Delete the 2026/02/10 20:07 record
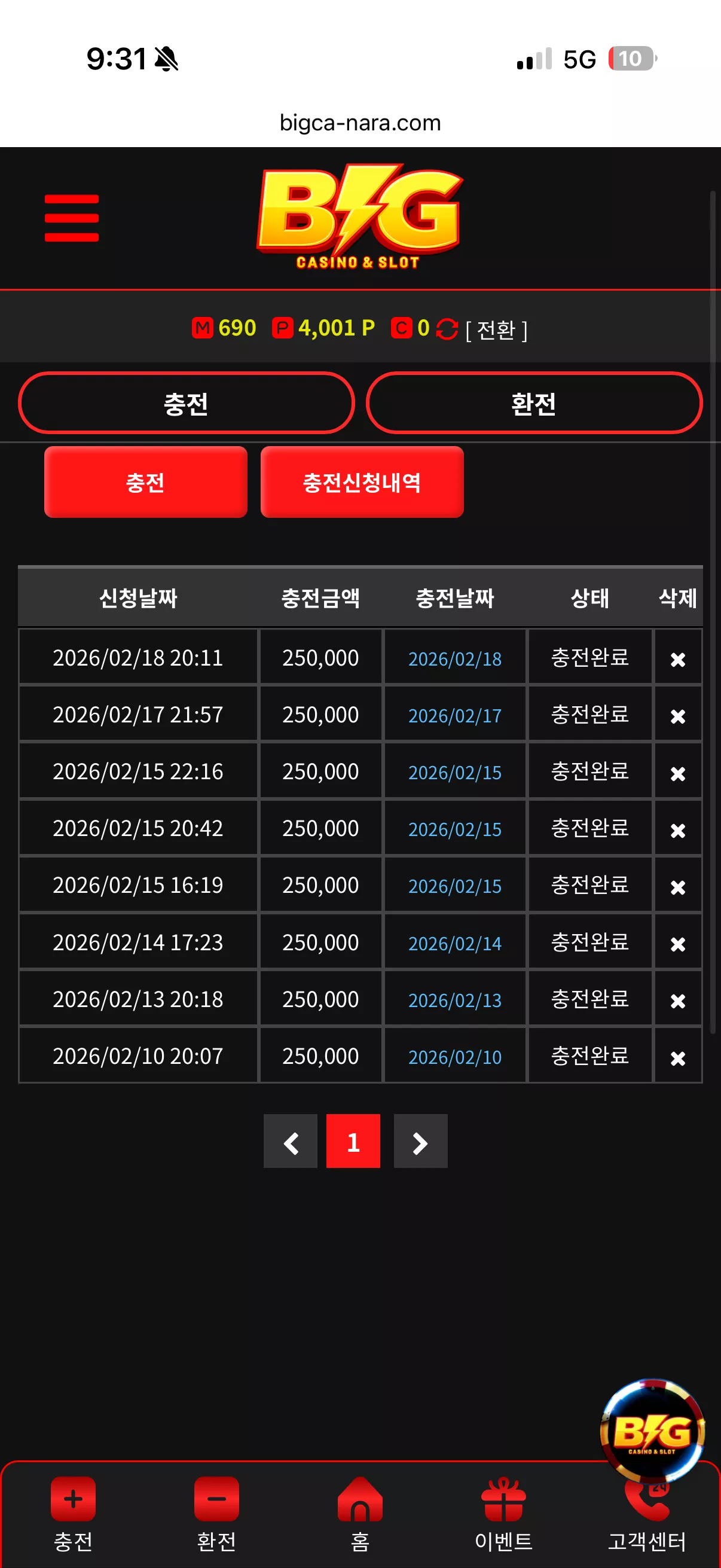The image size is (721, 1568). pyautogui.click(x=678, y=1058)
